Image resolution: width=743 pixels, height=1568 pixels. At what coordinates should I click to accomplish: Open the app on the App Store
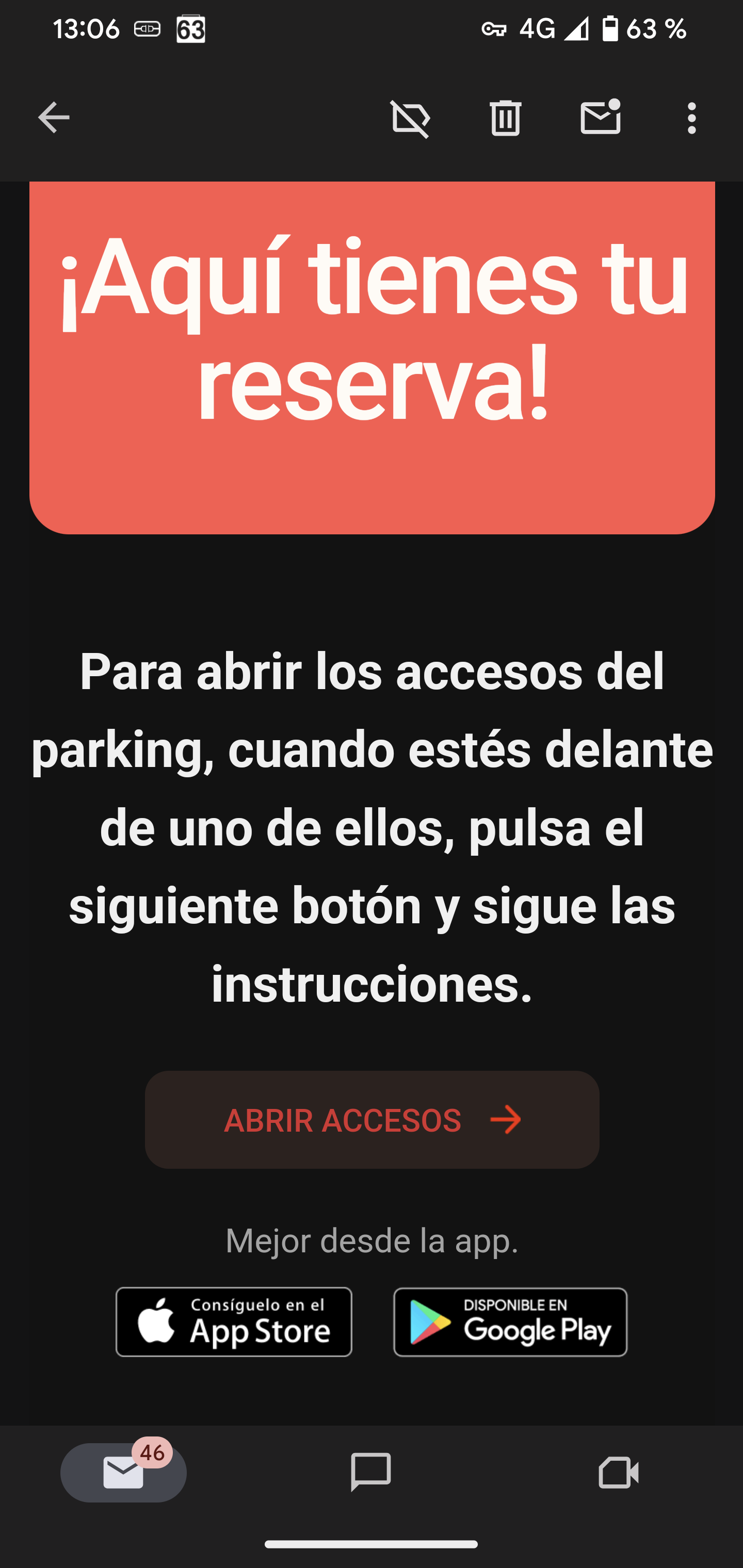[x=234, y=1322]
